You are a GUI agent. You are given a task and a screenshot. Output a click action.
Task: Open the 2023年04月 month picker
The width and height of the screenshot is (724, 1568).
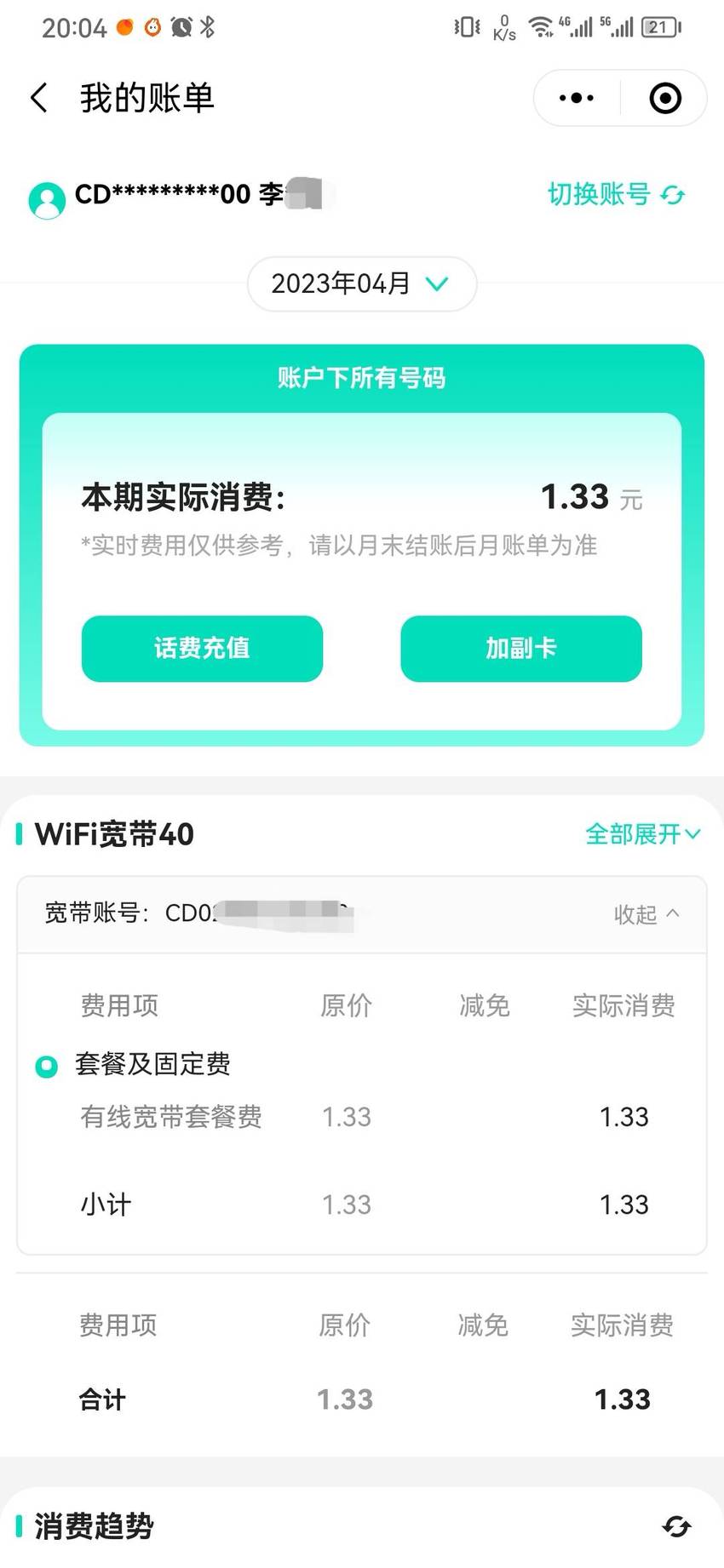tap(361, 283)
